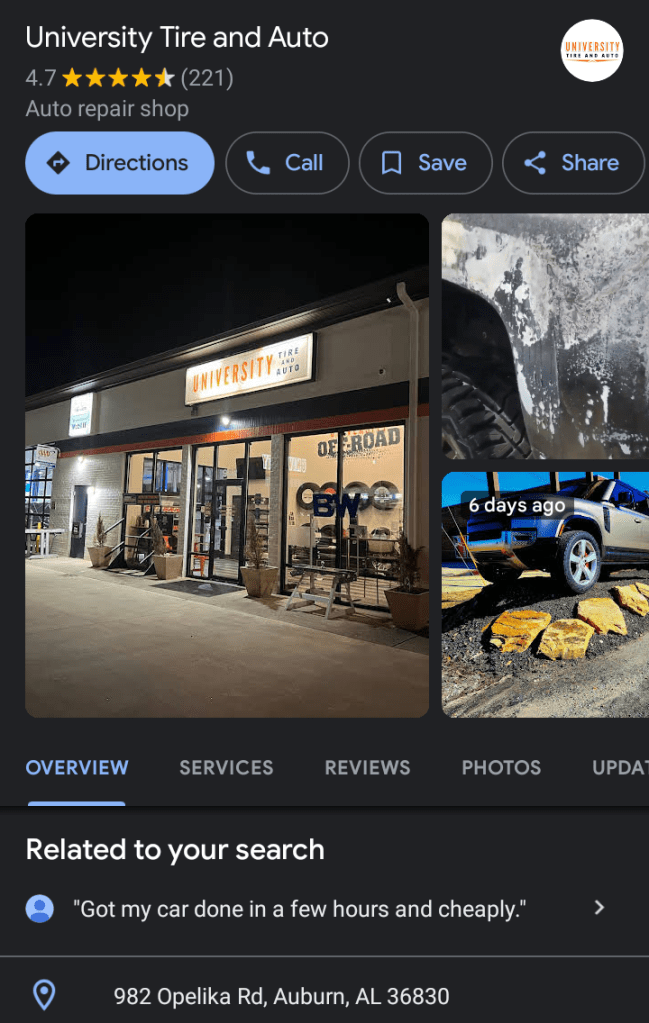Save this place to a list
Screen dimensions: 649x1023
coord(425,163)
